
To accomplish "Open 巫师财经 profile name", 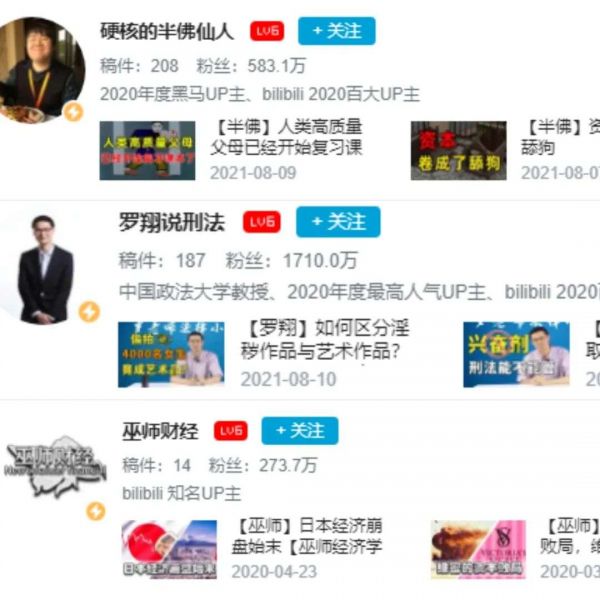I will tap(160, 431).
